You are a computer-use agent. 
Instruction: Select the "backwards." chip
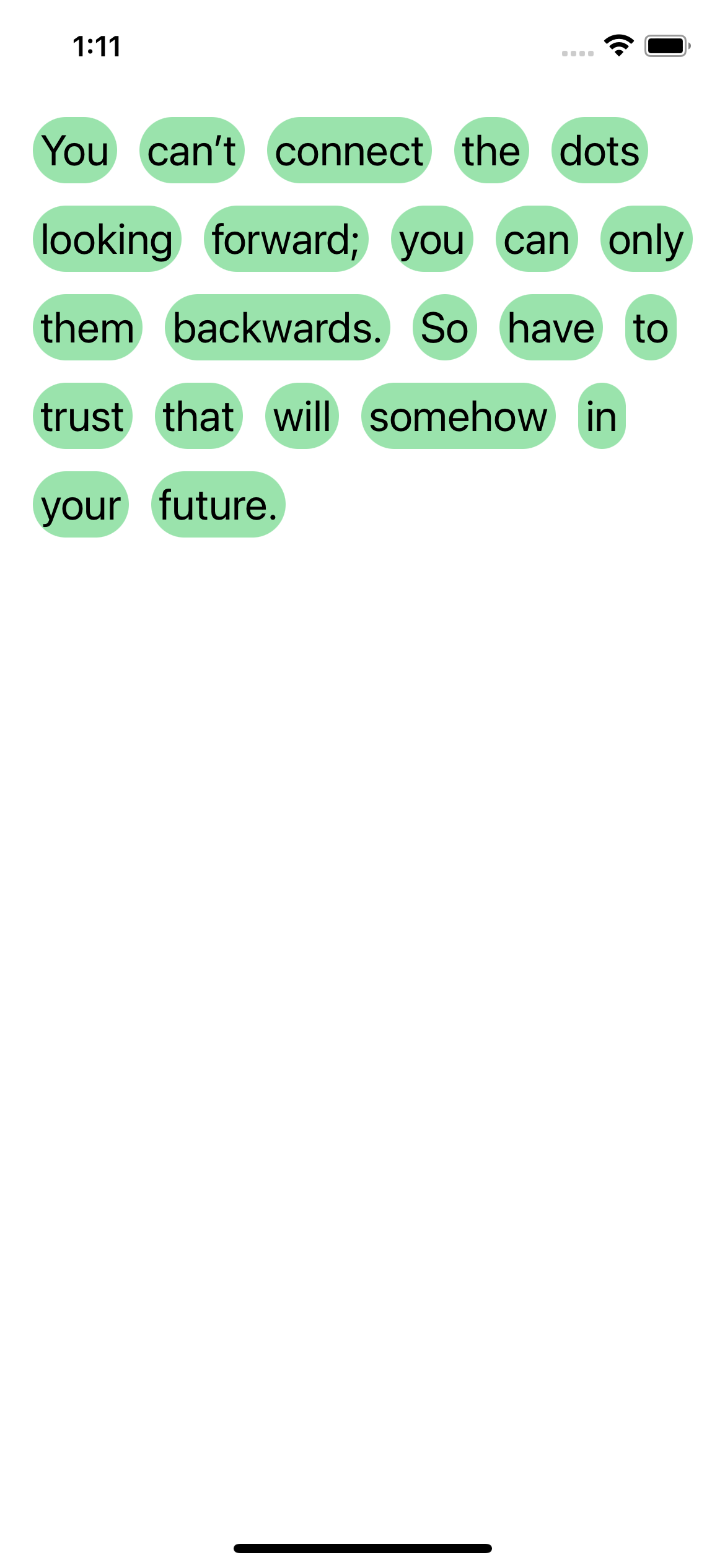click(278, 328)
